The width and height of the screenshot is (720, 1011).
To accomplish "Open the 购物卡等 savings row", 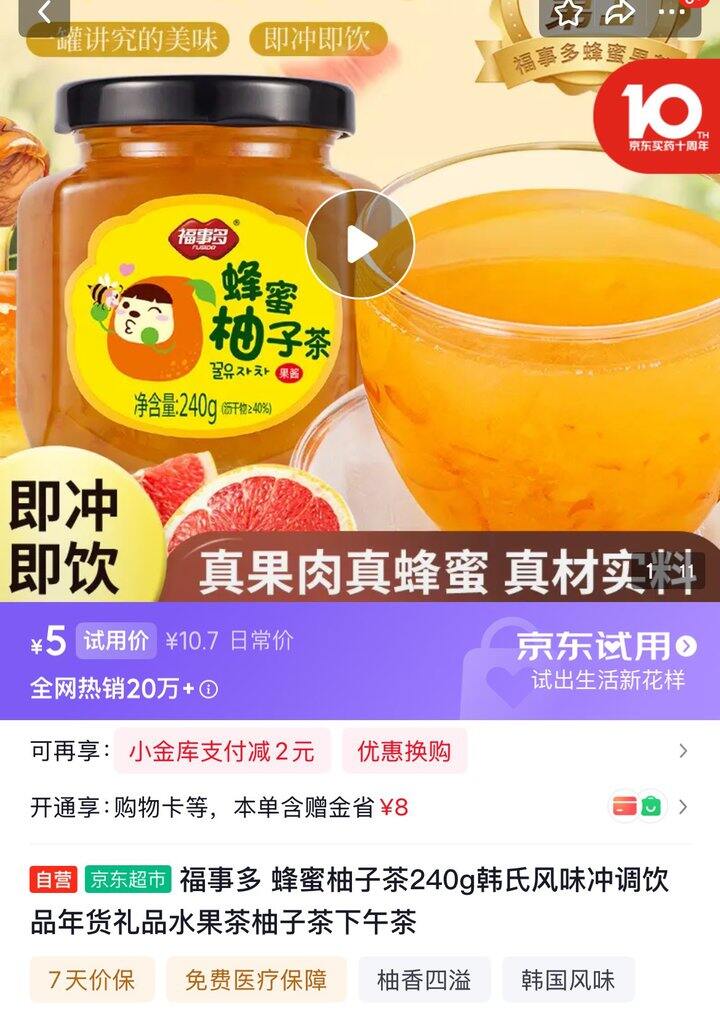I will tap(360, 807).
